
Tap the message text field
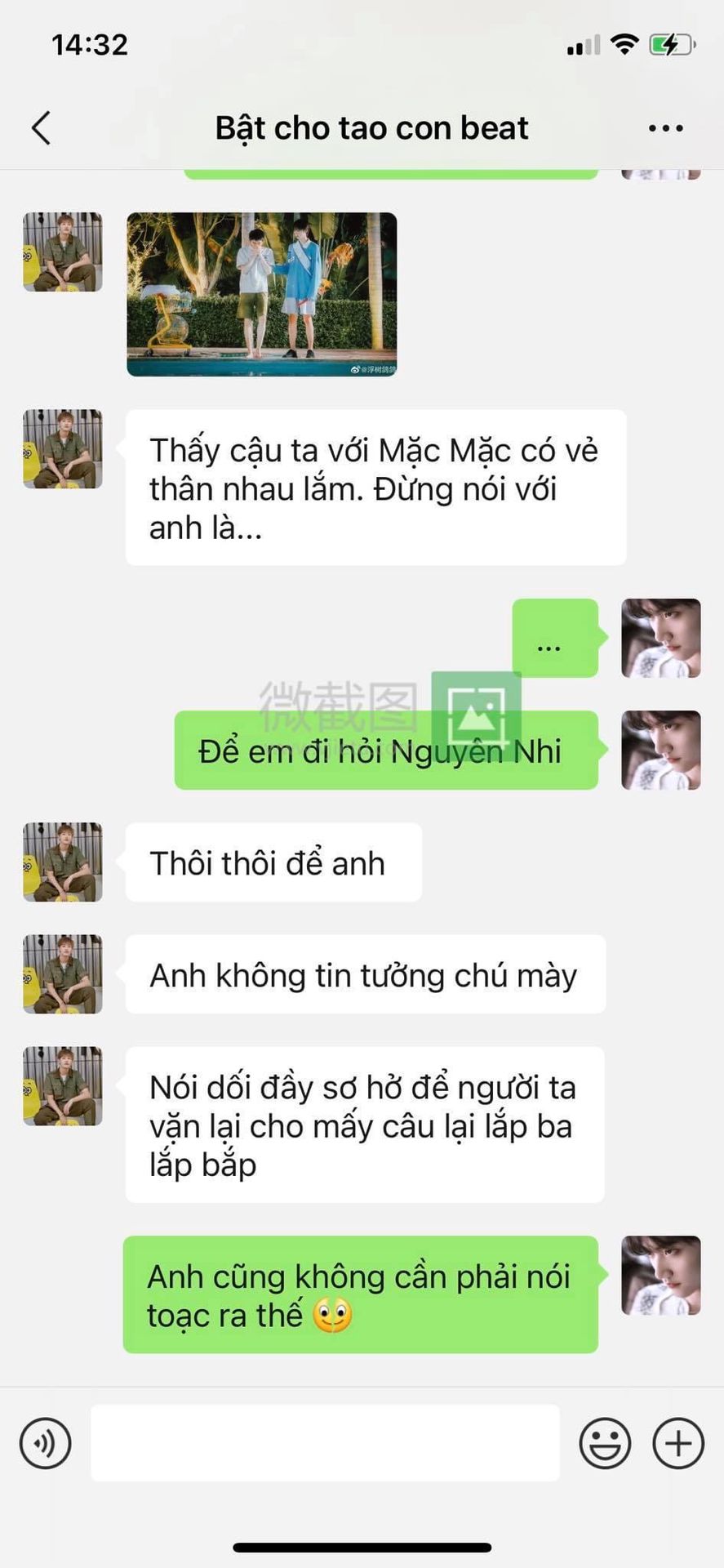point(325,1443)
